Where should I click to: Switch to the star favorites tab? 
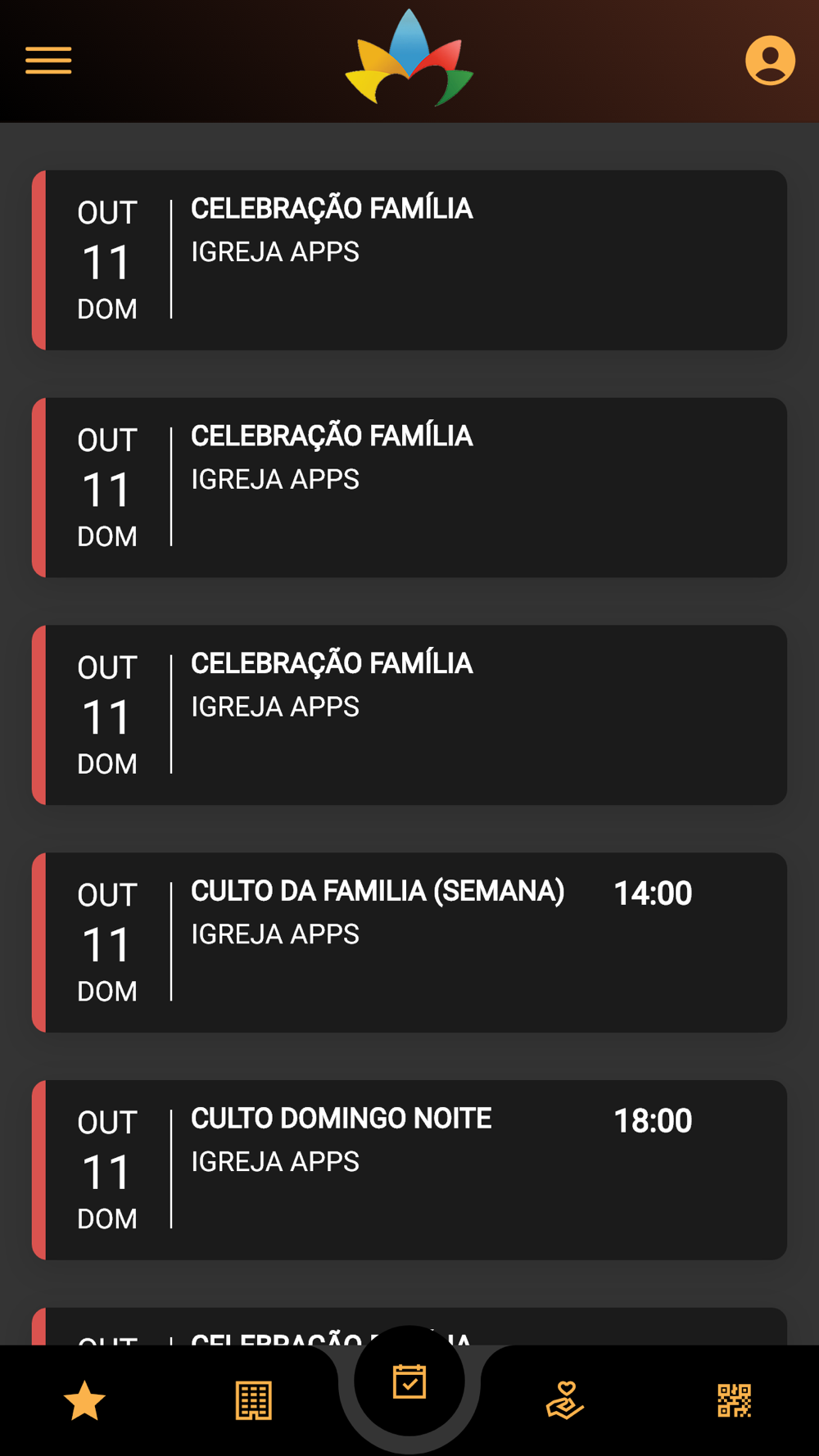click(x=84, y=1400)
